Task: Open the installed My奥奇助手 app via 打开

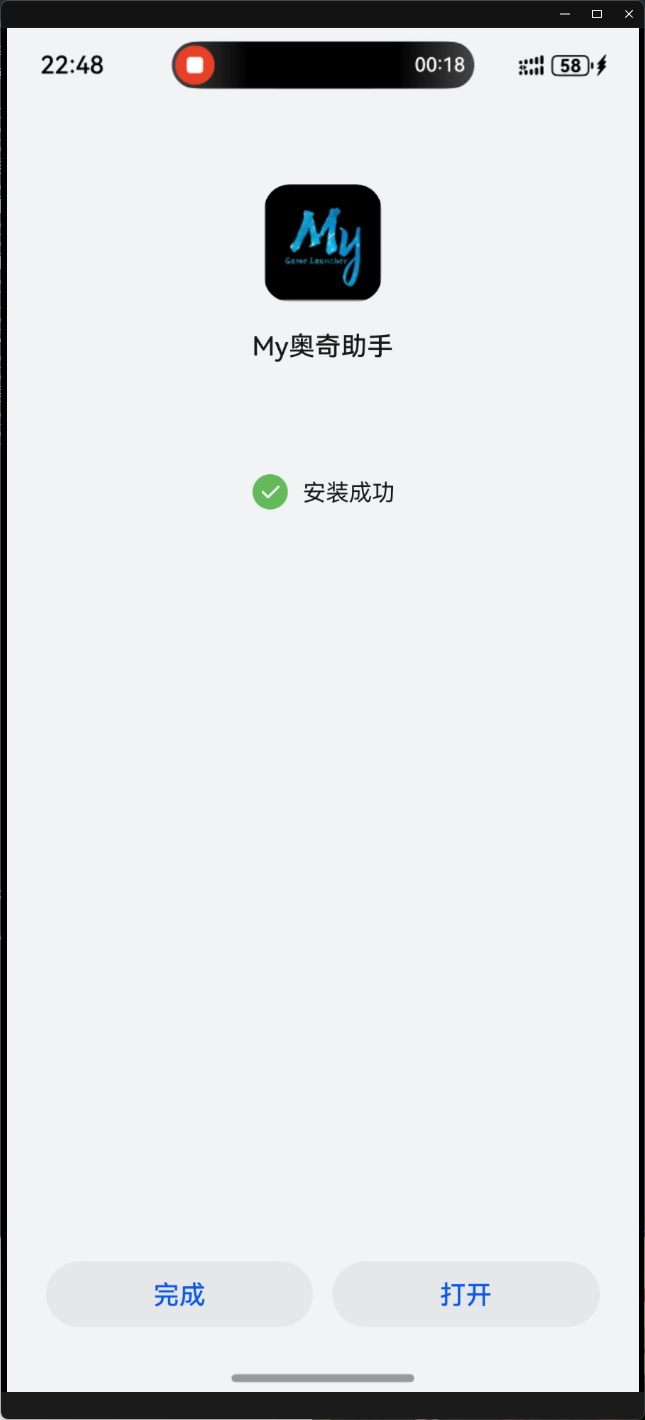Action: click(x=466, y=1294)
